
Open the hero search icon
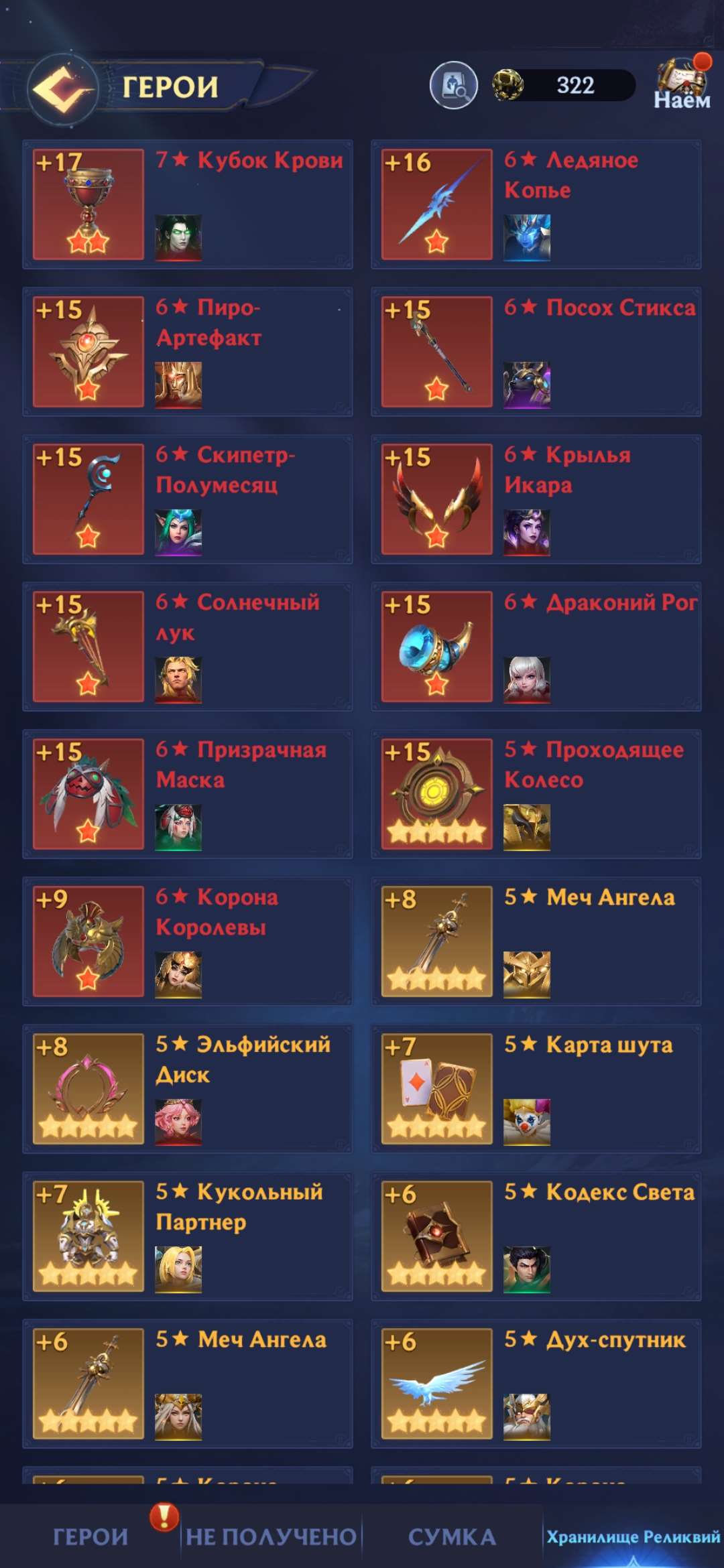tap(454, 85)
